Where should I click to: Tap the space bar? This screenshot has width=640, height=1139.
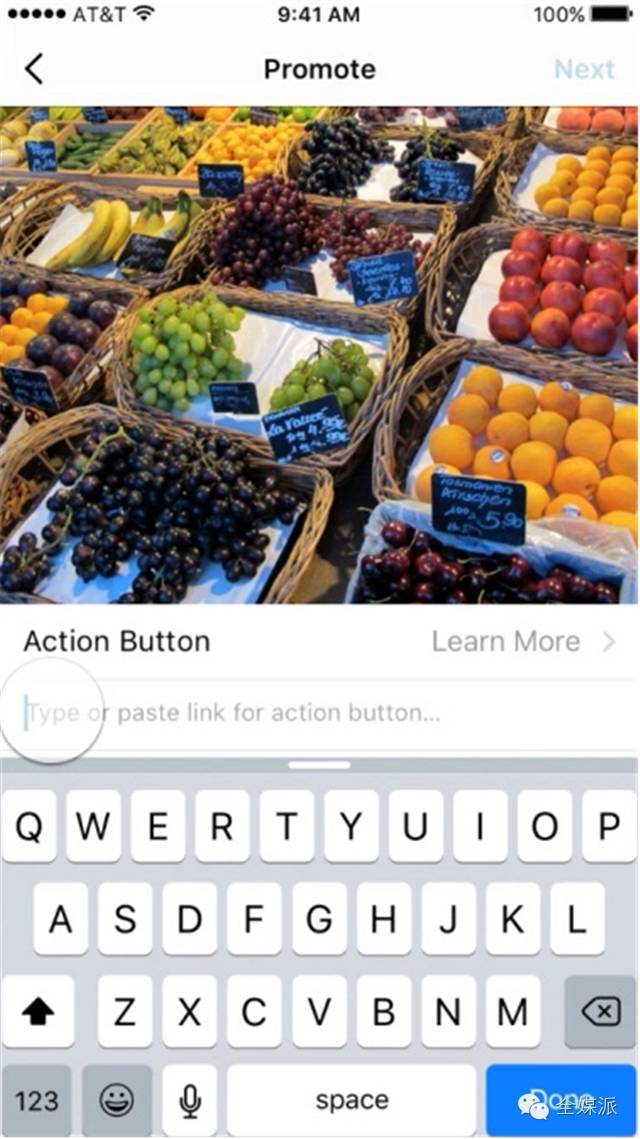click(x=352, y=1101)
